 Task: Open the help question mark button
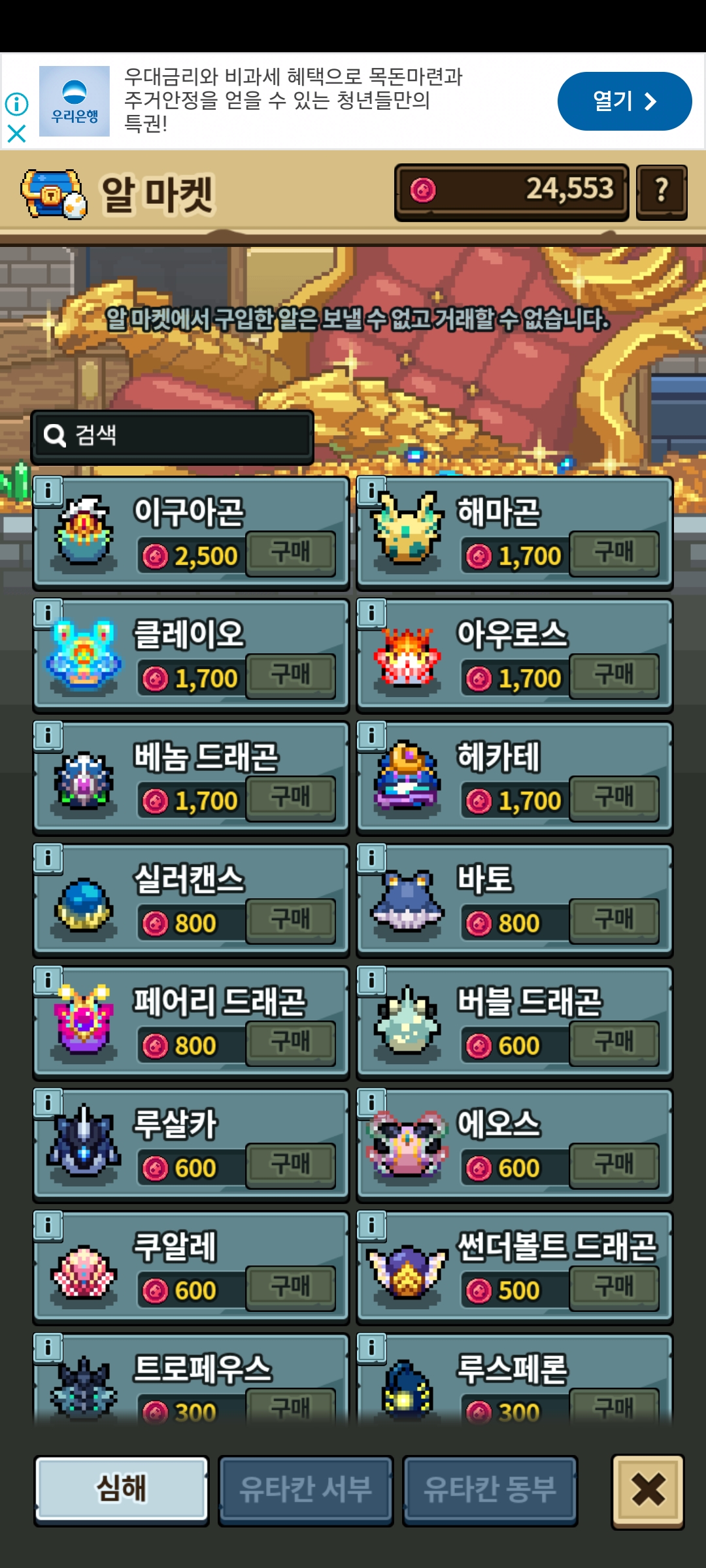(x=662, y=191)
